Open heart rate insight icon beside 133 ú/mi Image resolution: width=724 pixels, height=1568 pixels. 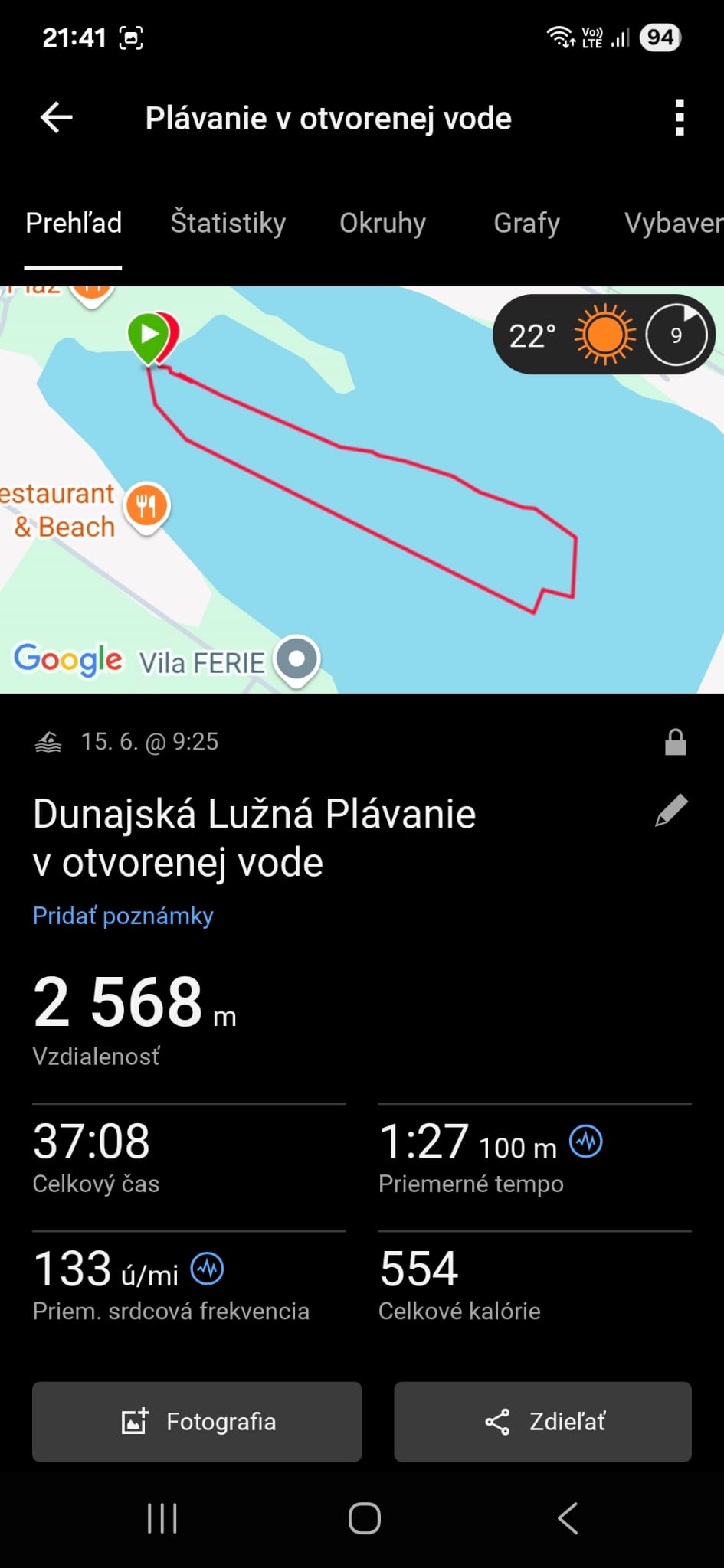[207, 1269]
